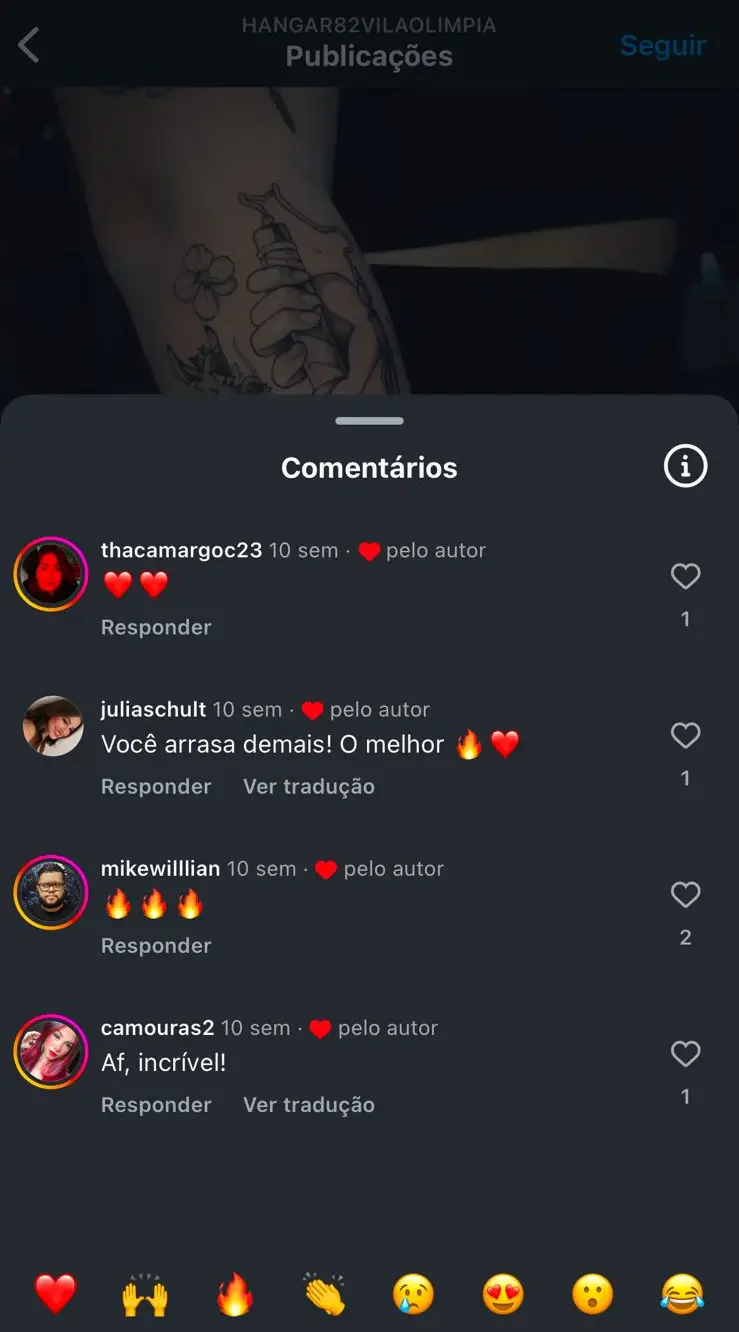Like juliaschult's comment
Screen dimensions: 739x1332
[685, 736]
